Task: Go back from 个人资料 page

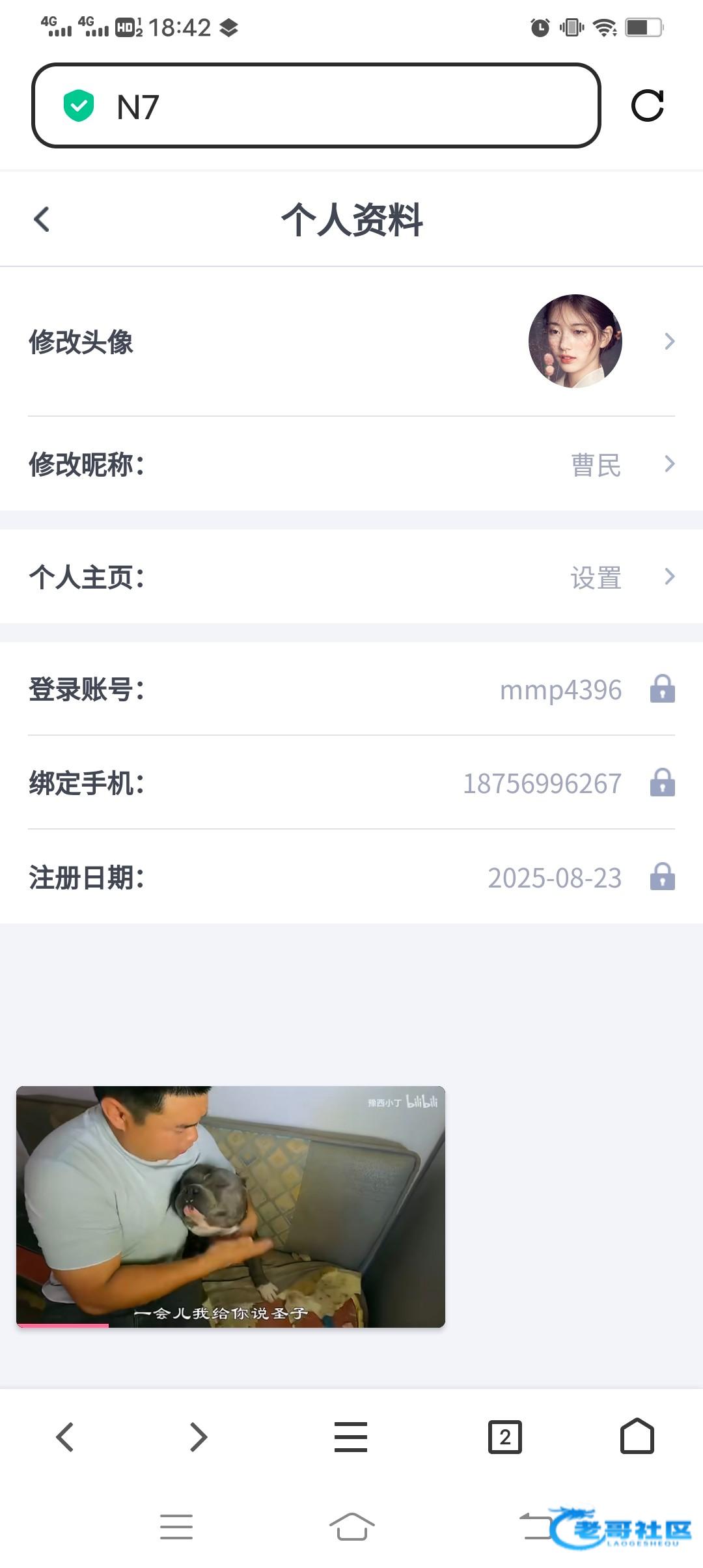Action: pyautogui.click(x=42, y=219)
